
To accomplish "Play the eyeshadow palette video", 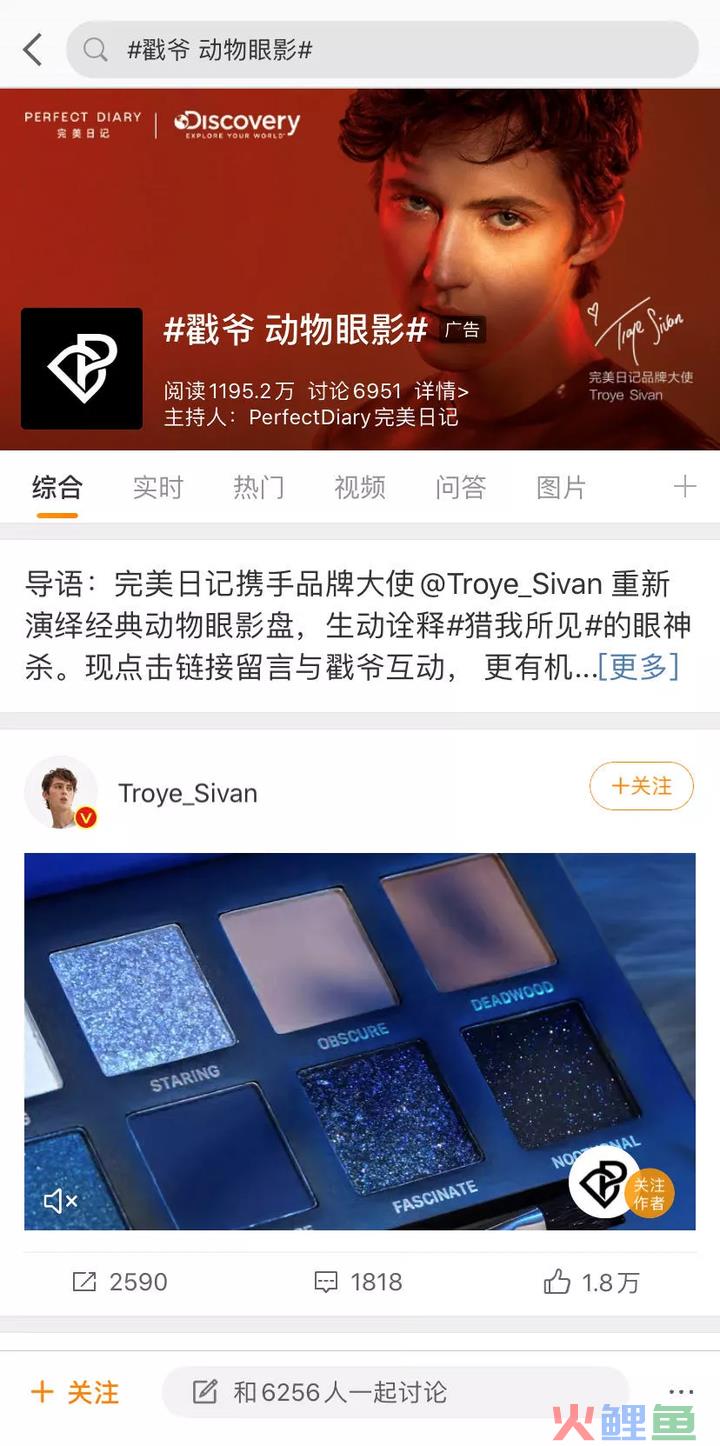I will coord(360,1040).
